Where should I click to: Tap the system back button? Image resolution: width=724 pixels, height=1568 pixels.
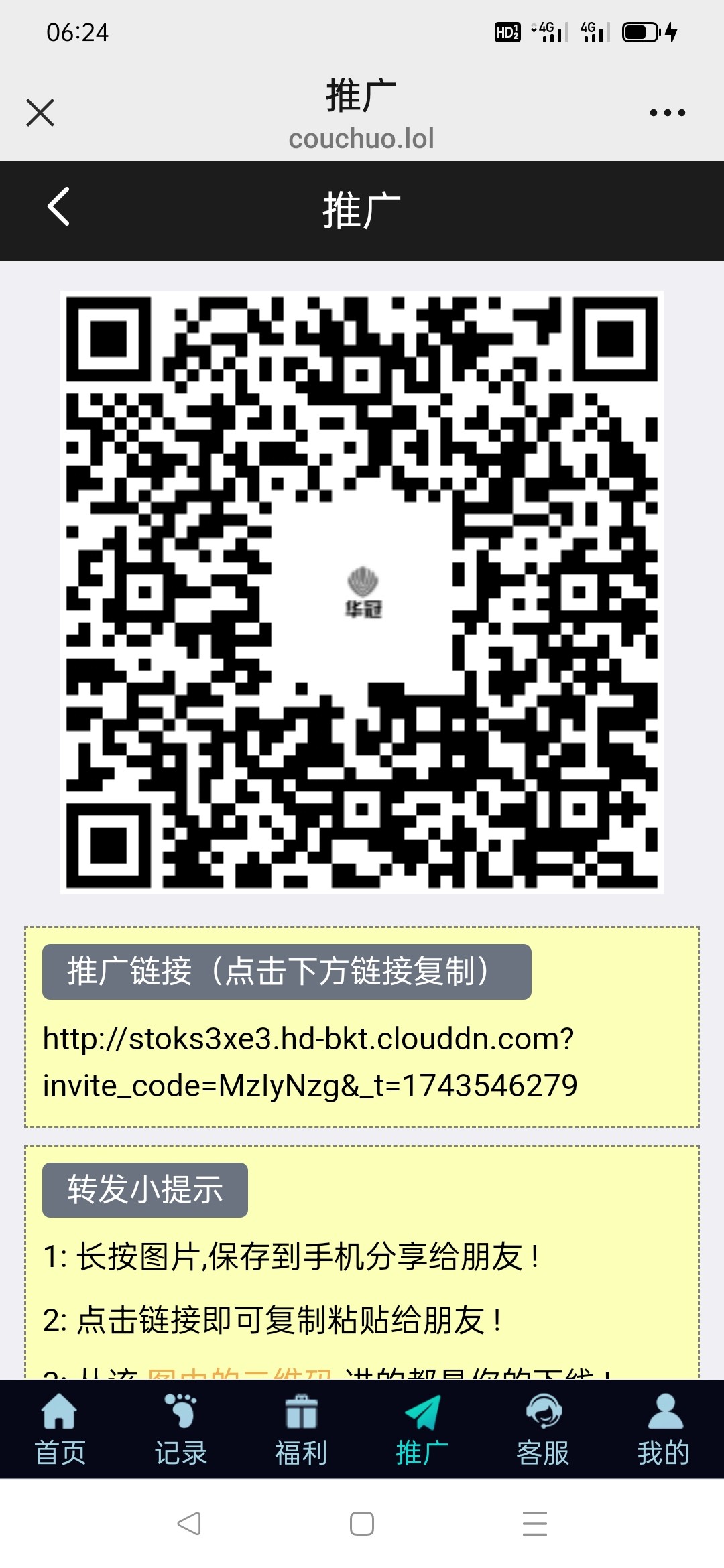tap(189, 1524)
